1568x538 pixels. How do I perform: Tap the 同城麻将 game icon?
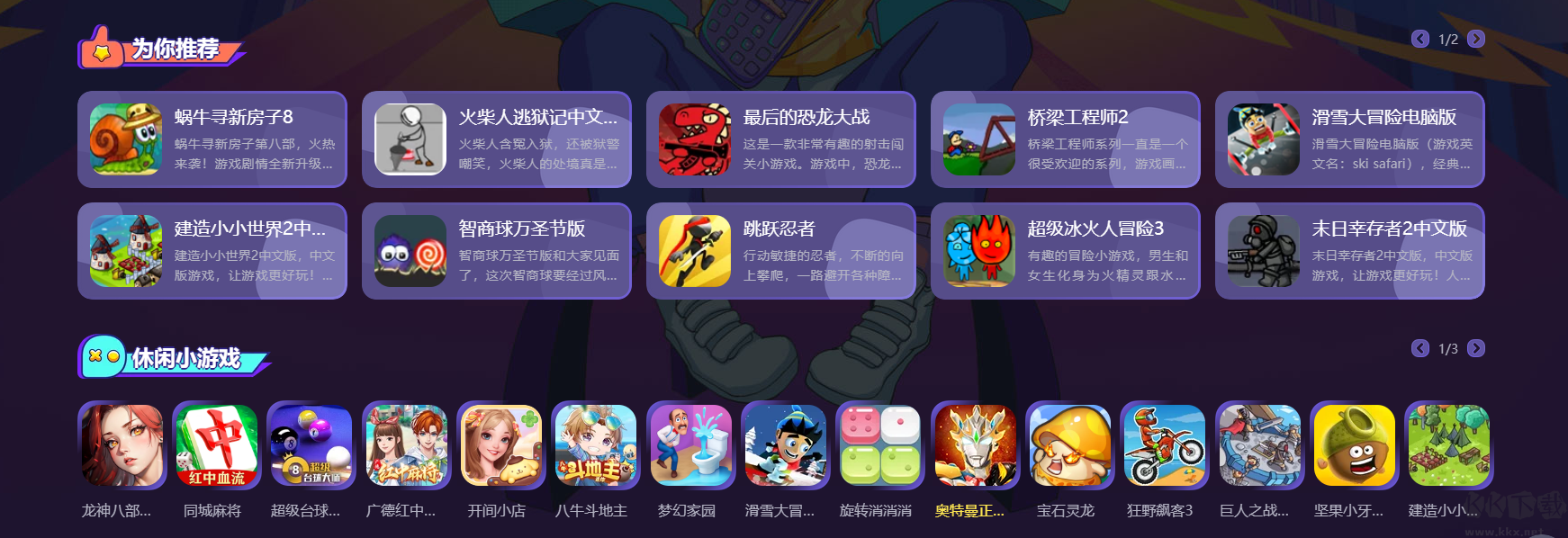pyautogui.click(x=216, y=446)
